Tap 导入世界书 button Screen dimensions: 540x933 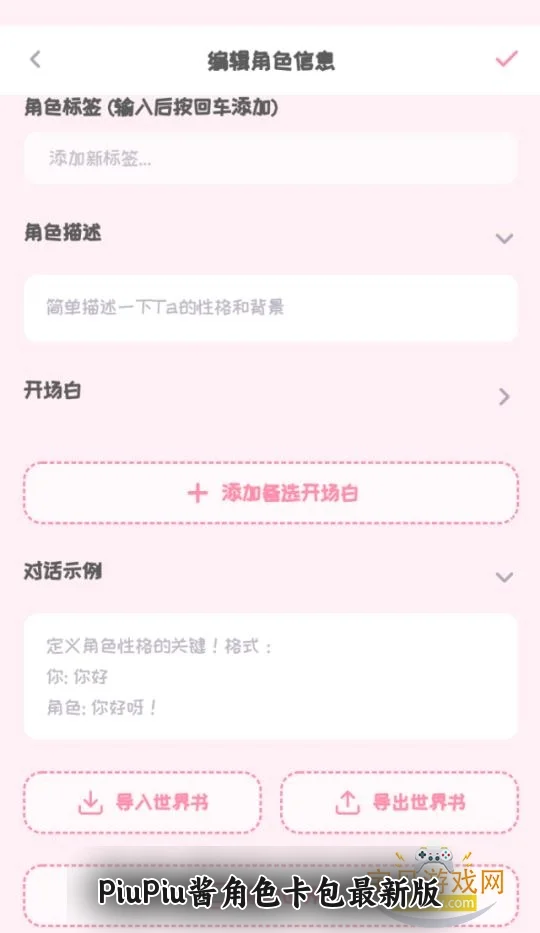click(143, 802)
